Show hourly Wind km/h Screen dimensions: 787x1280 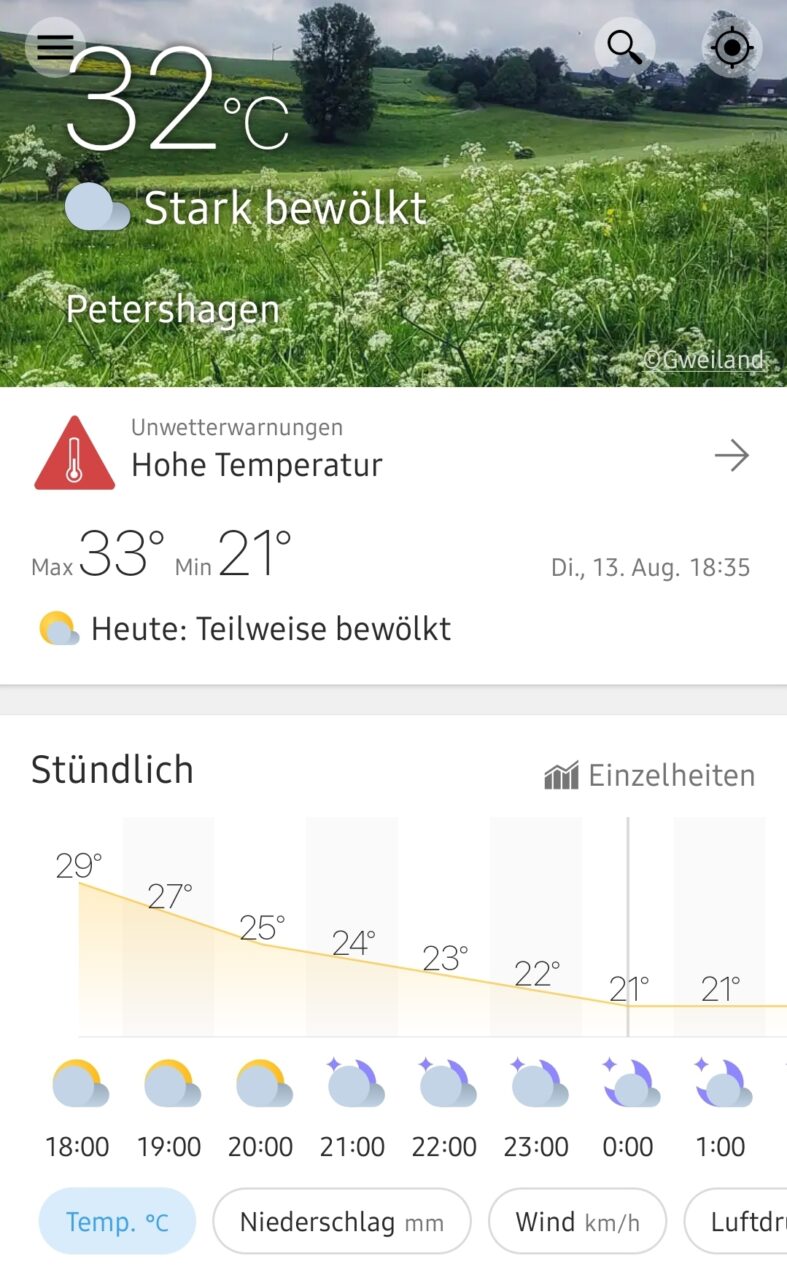[x=577, y=1221]
